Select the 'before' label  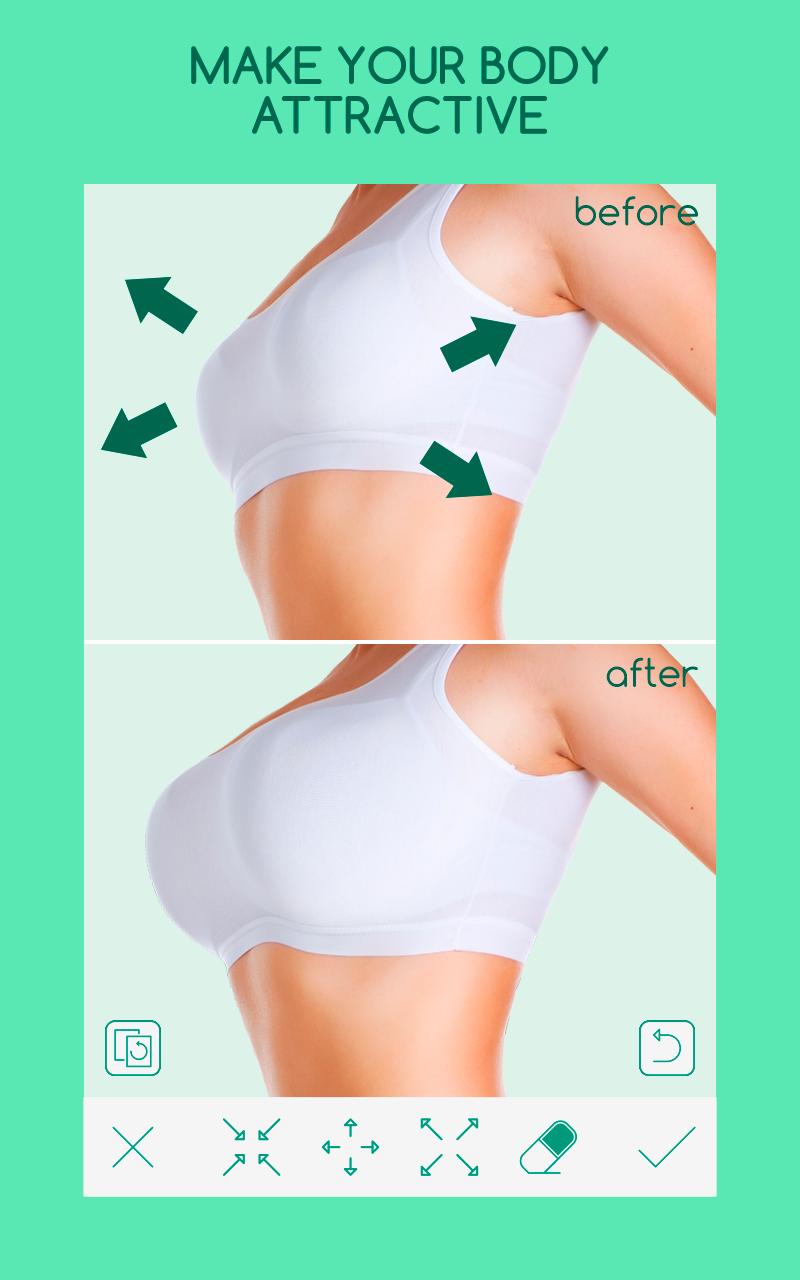(637, 213)
